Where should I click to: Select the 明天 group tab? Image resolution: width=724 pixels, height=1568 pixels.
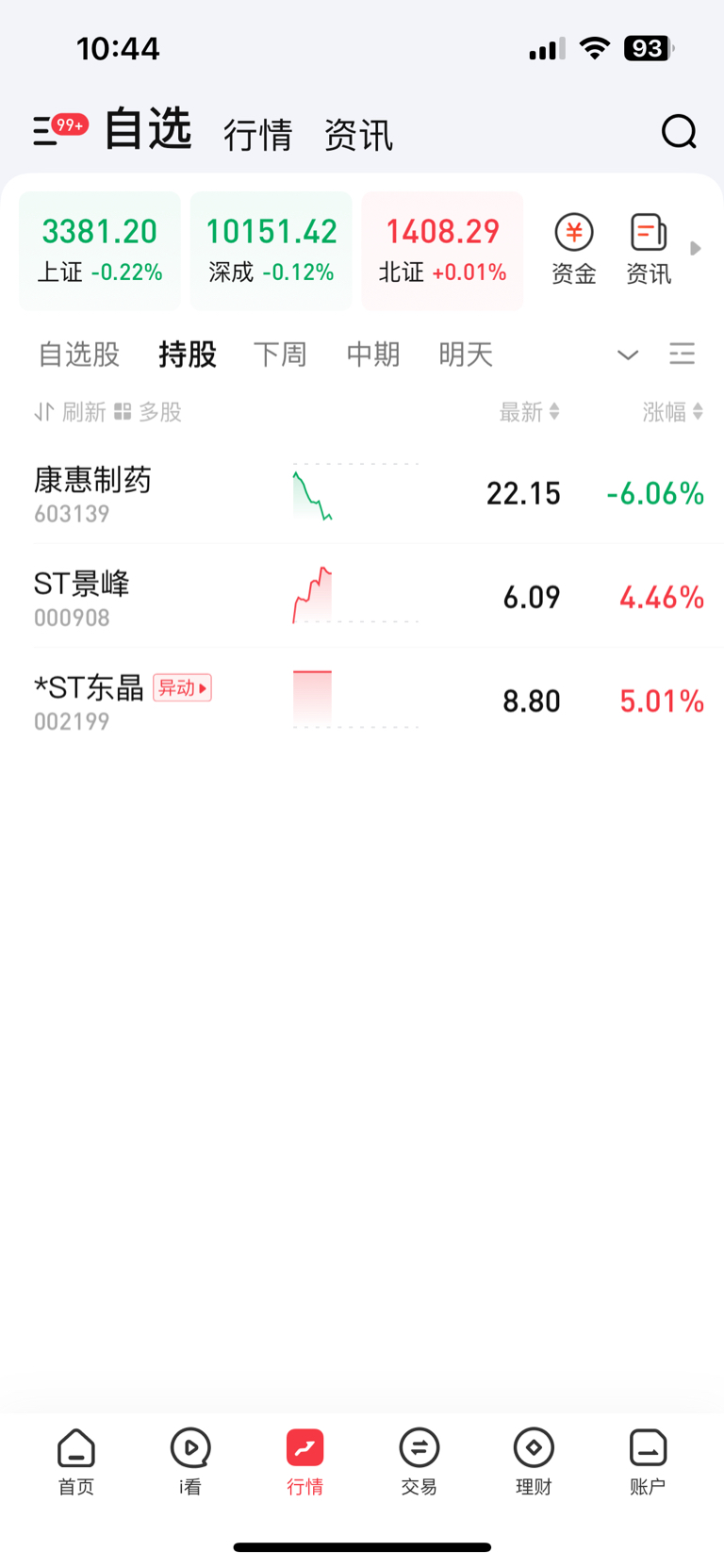(x=466, y=355)
